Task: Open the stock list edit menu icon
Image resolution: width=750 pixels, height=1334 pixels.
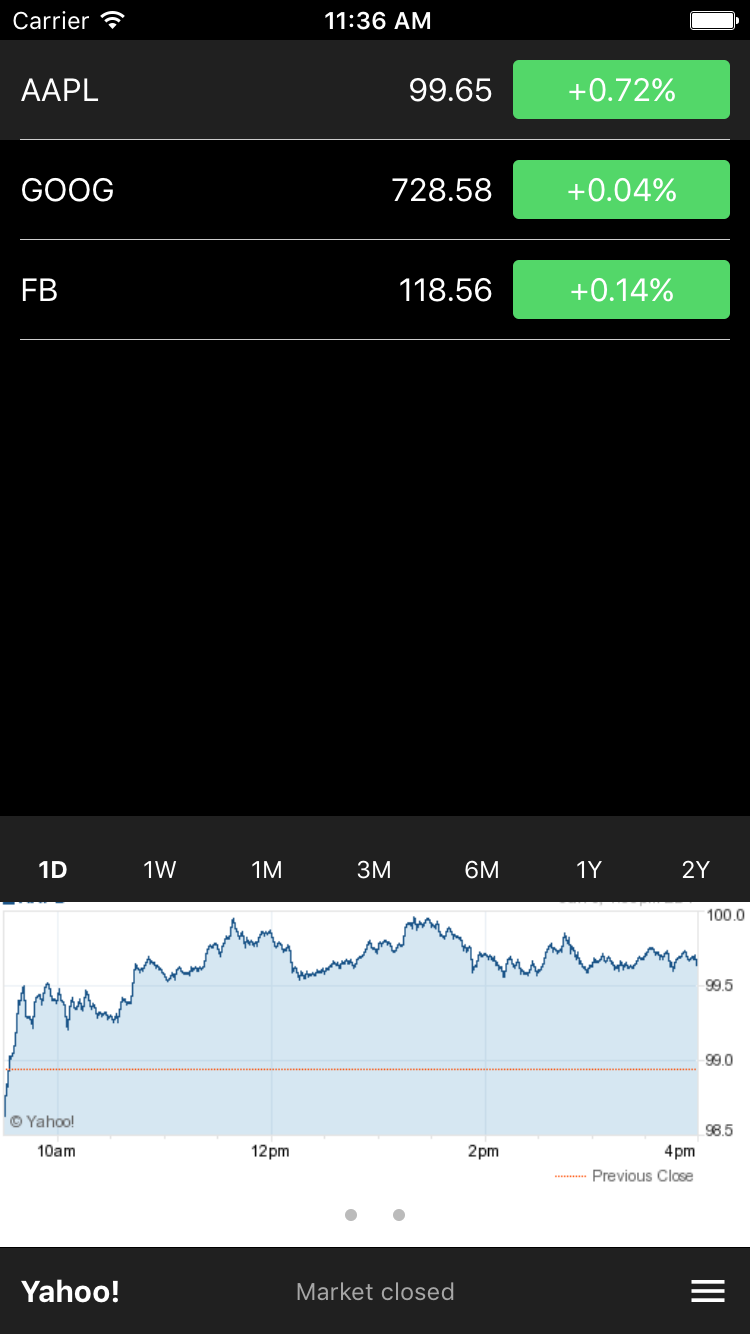Action: tap(707, 1291)
